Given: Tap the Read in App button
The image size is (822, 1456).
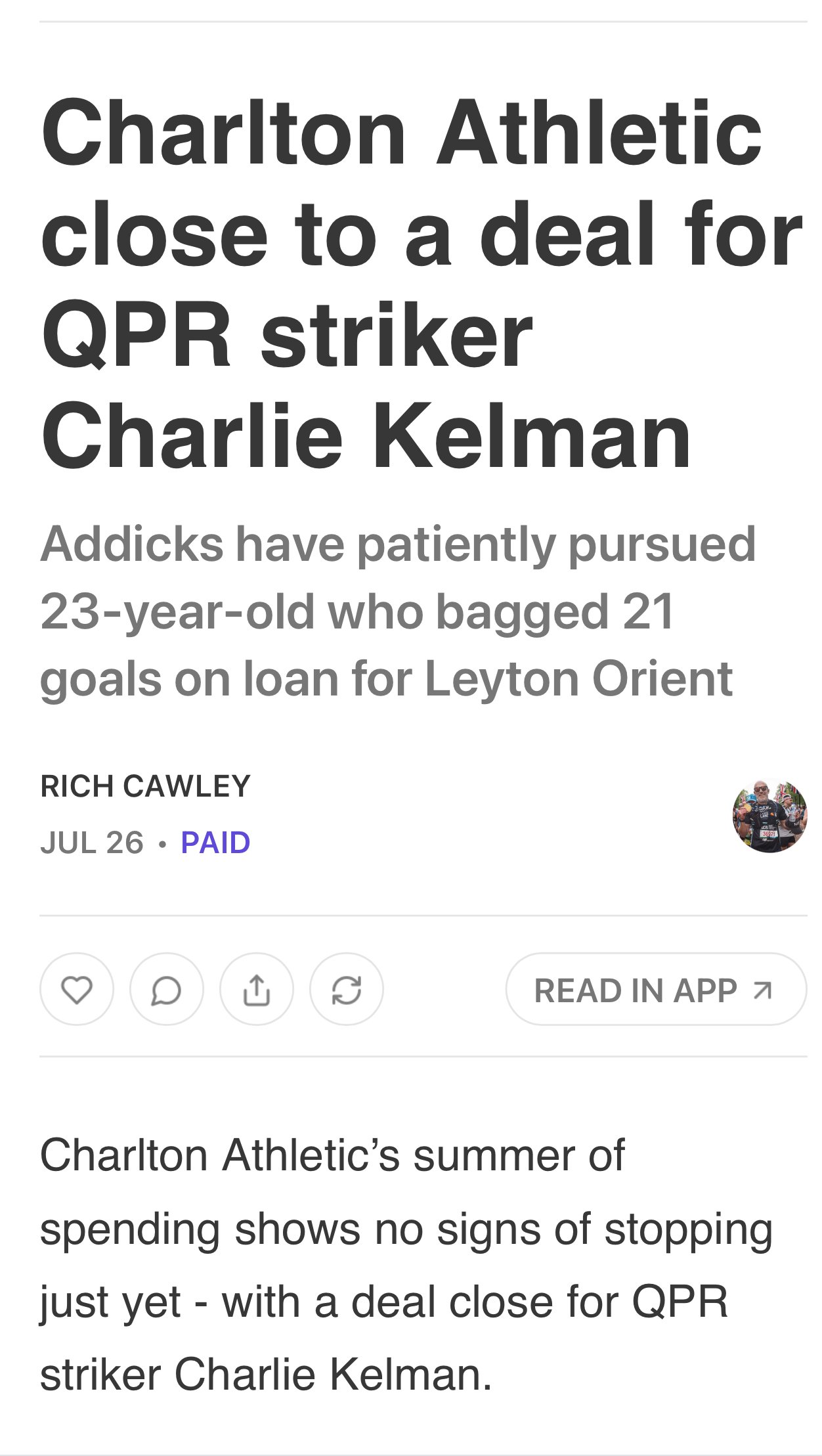Looking at the screenshot, I should point(655,989).
